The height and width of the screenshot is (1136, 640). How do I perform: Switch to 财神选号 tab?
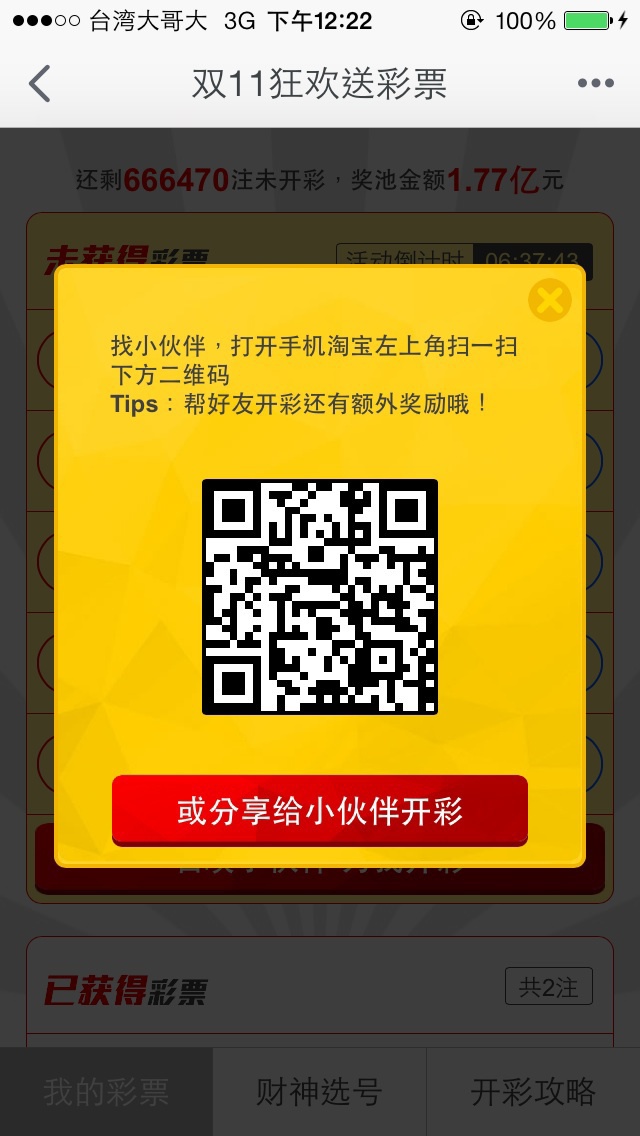[x=320, y=1092]
